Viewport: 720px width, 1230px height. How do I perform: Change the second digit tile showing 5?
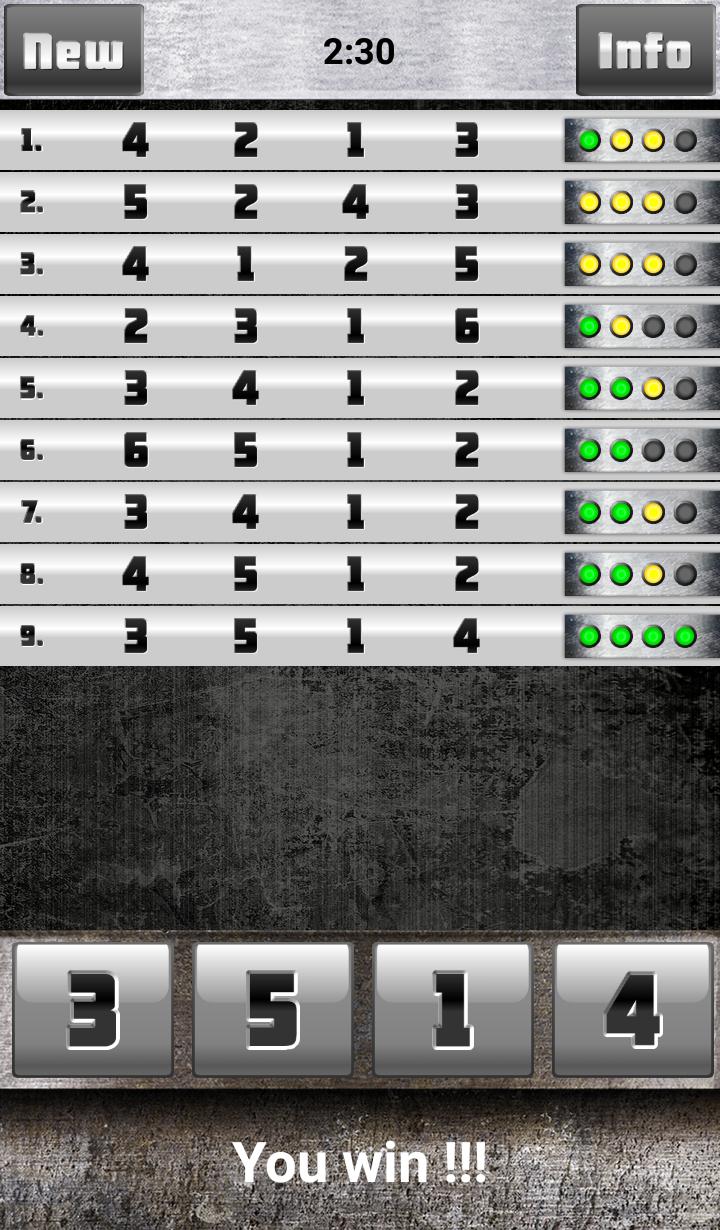click(273, 1010)
